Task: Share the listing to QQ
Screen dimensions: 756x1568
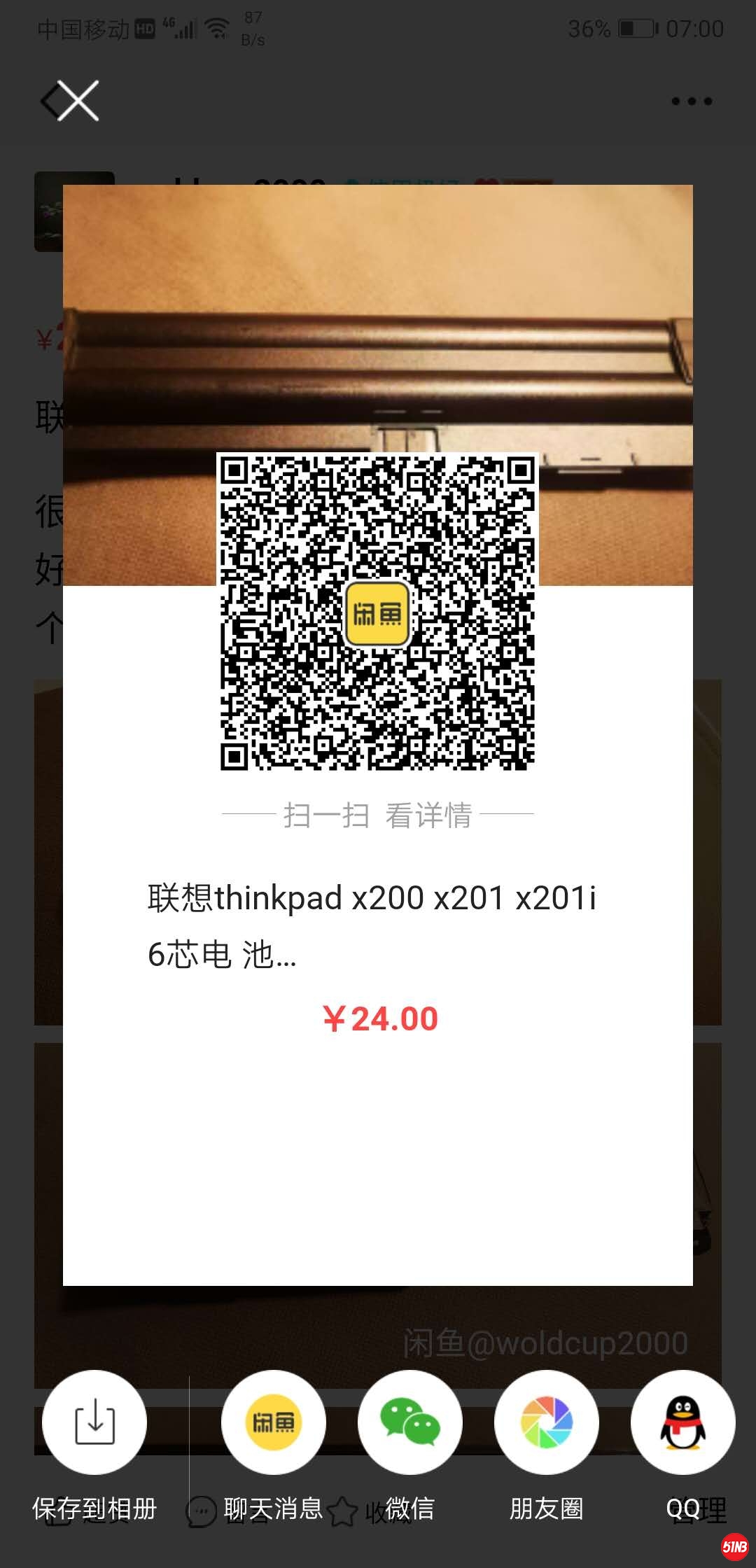Action: (682, 1422)
